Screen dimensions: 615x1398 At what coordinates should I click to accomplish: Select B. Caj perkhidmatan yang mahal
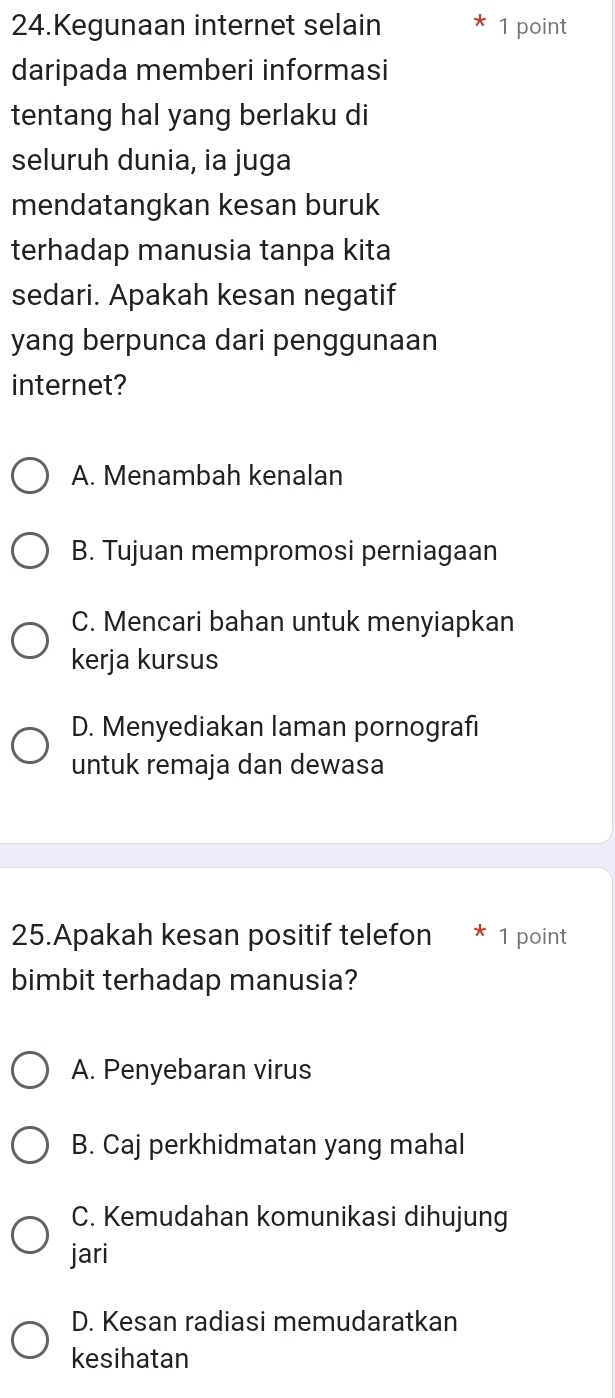(30, 1145)
